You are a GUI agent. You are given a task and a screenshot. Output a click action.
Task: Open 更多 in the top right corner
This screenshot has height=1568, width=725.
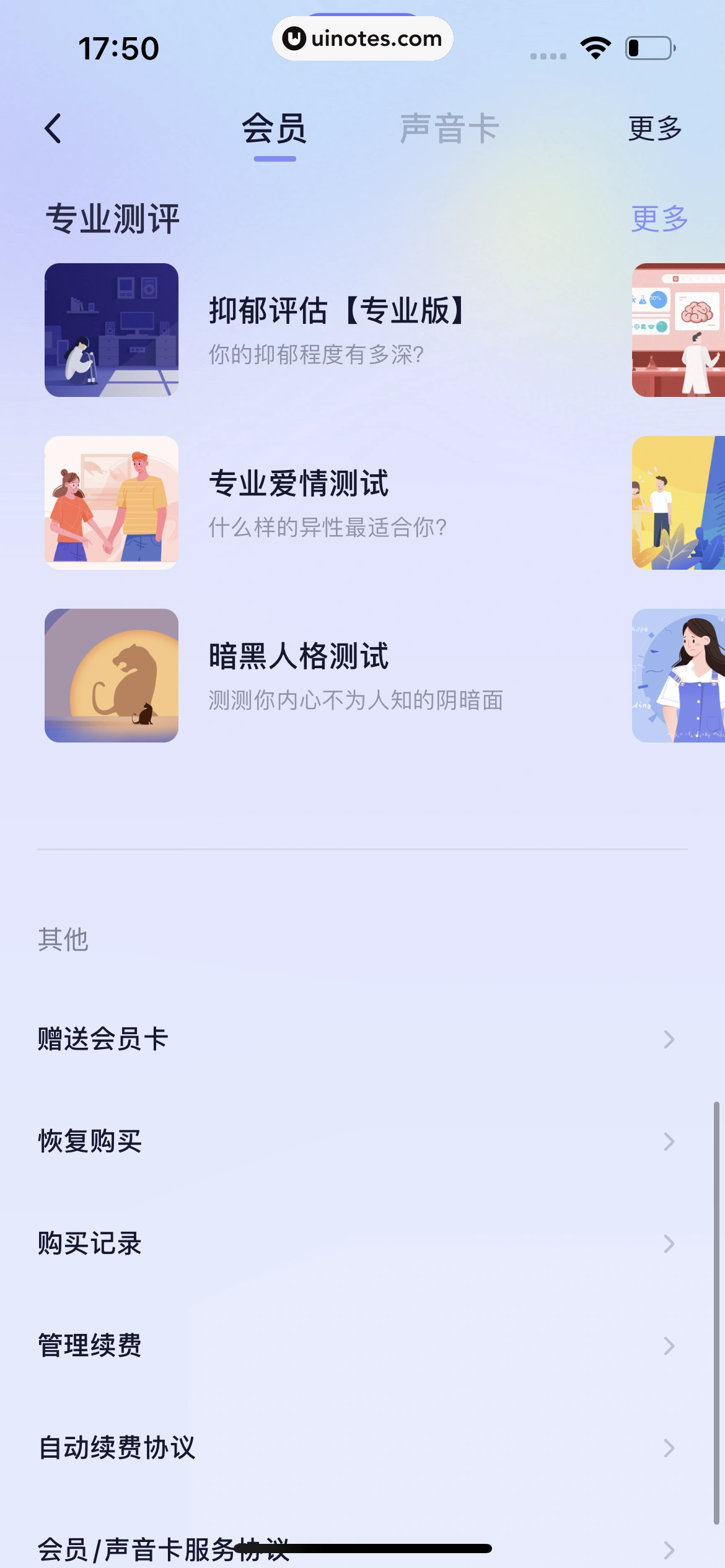coord(655,128)
